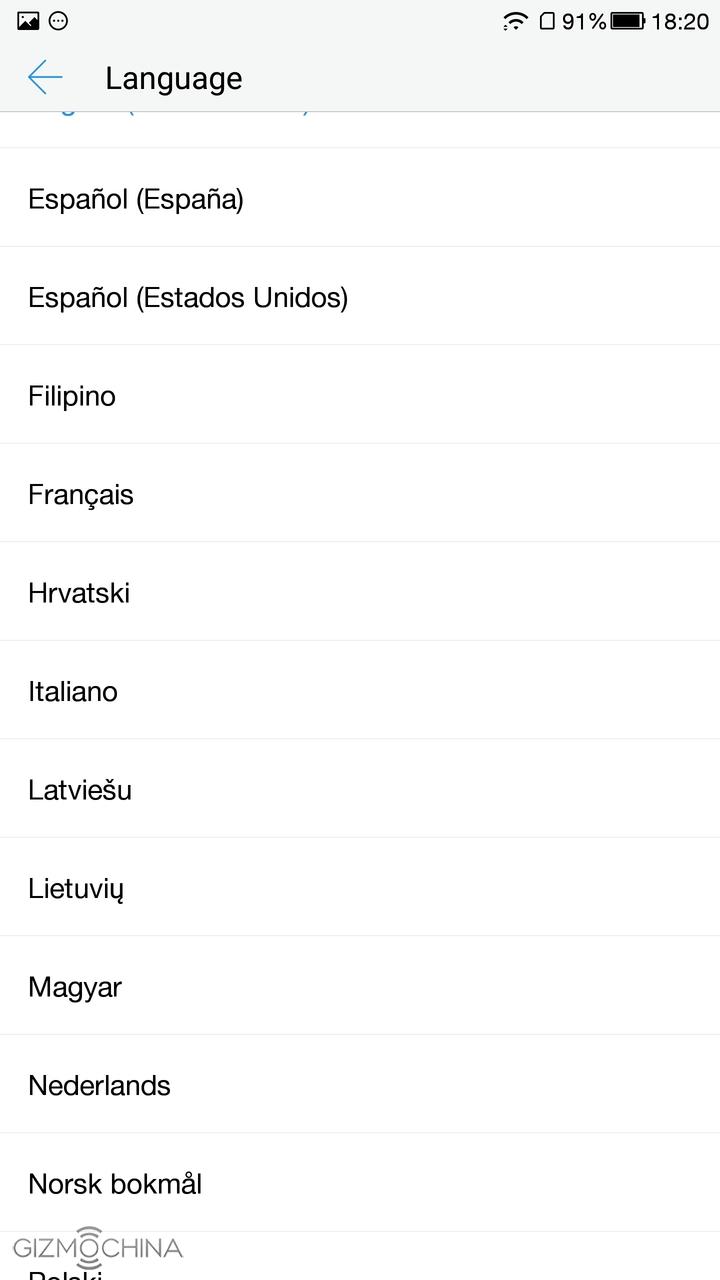Choose Español (Estados Unidos)
Screen dimensions: 720x1280
tap(188, 297)
